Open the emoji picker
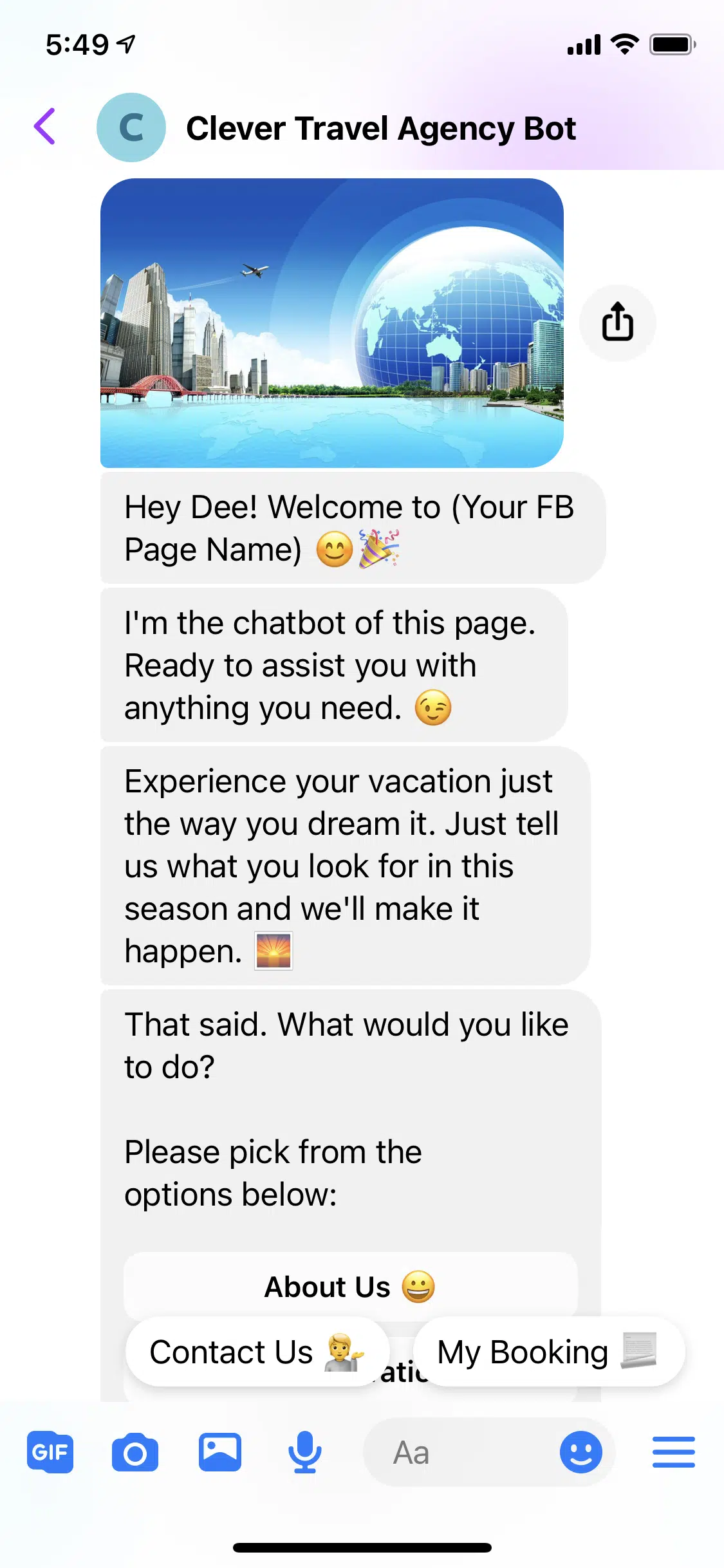The image size is (724, 1568). click(580, 1453)
